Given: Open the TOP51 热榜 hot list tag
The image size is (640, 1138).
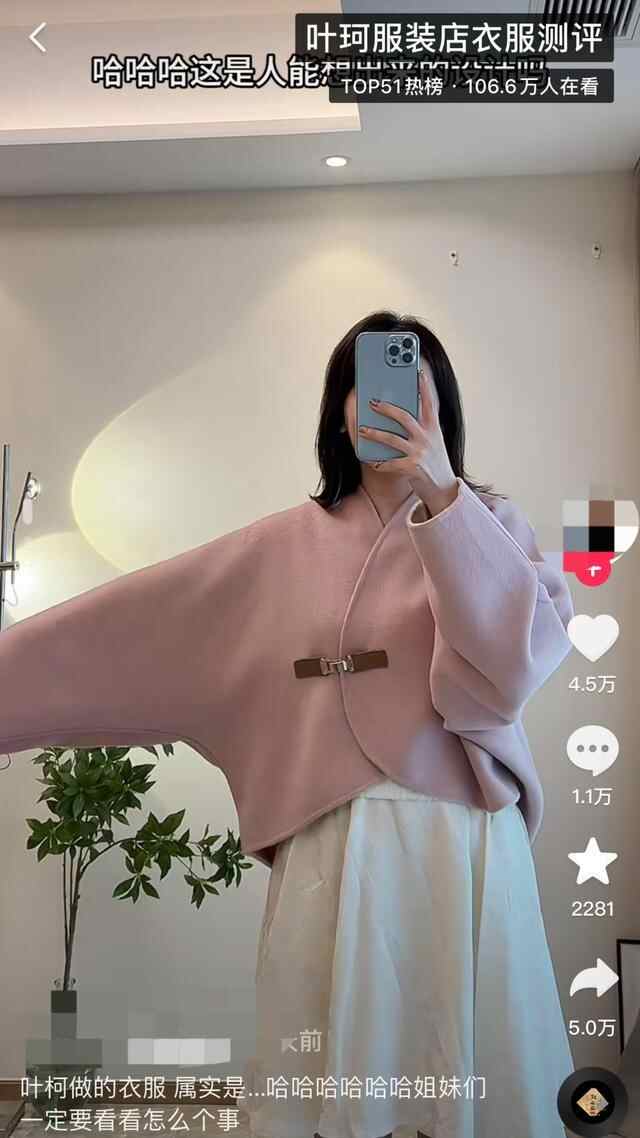Looking at the screenshot, I should [469, 86].
